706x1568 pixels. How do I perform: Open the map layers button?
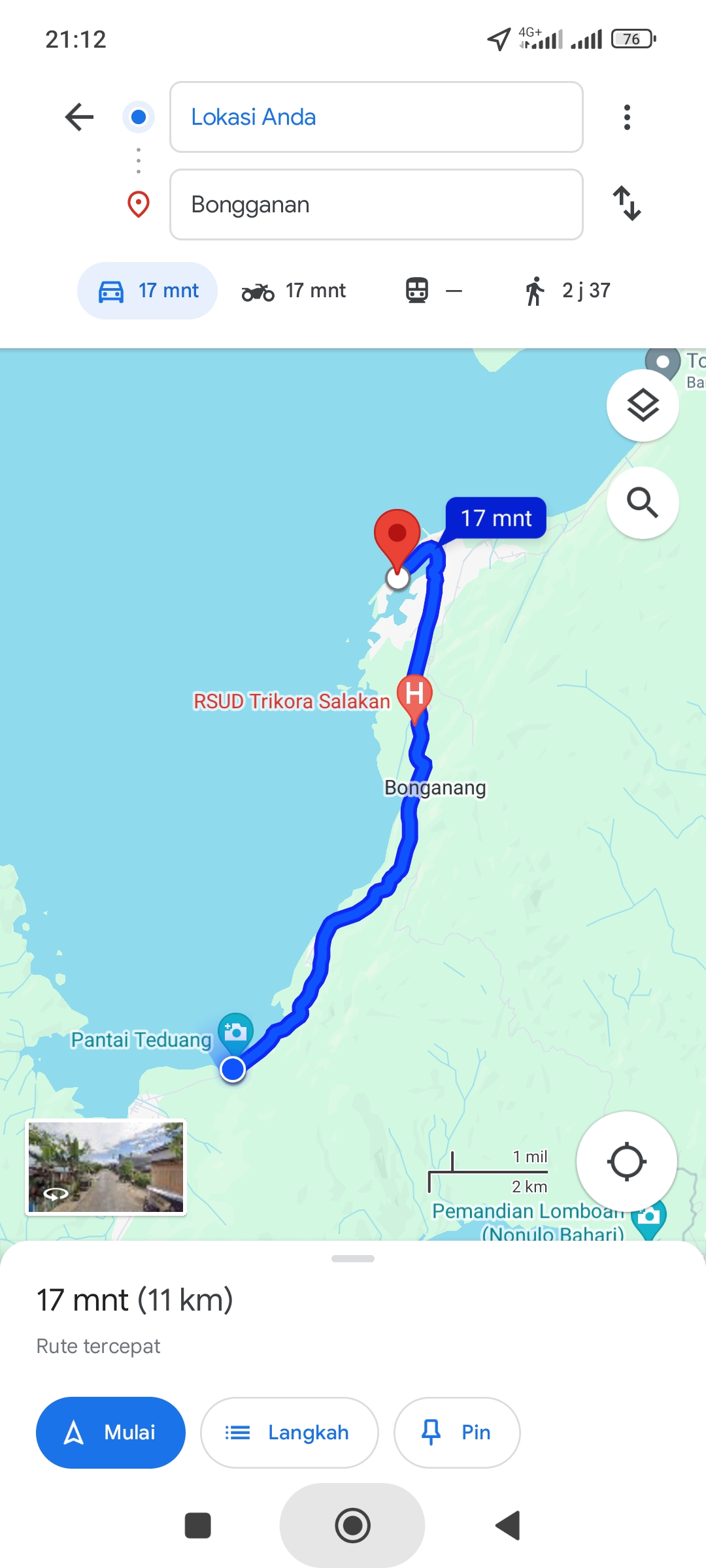click(x=643, y=405)
